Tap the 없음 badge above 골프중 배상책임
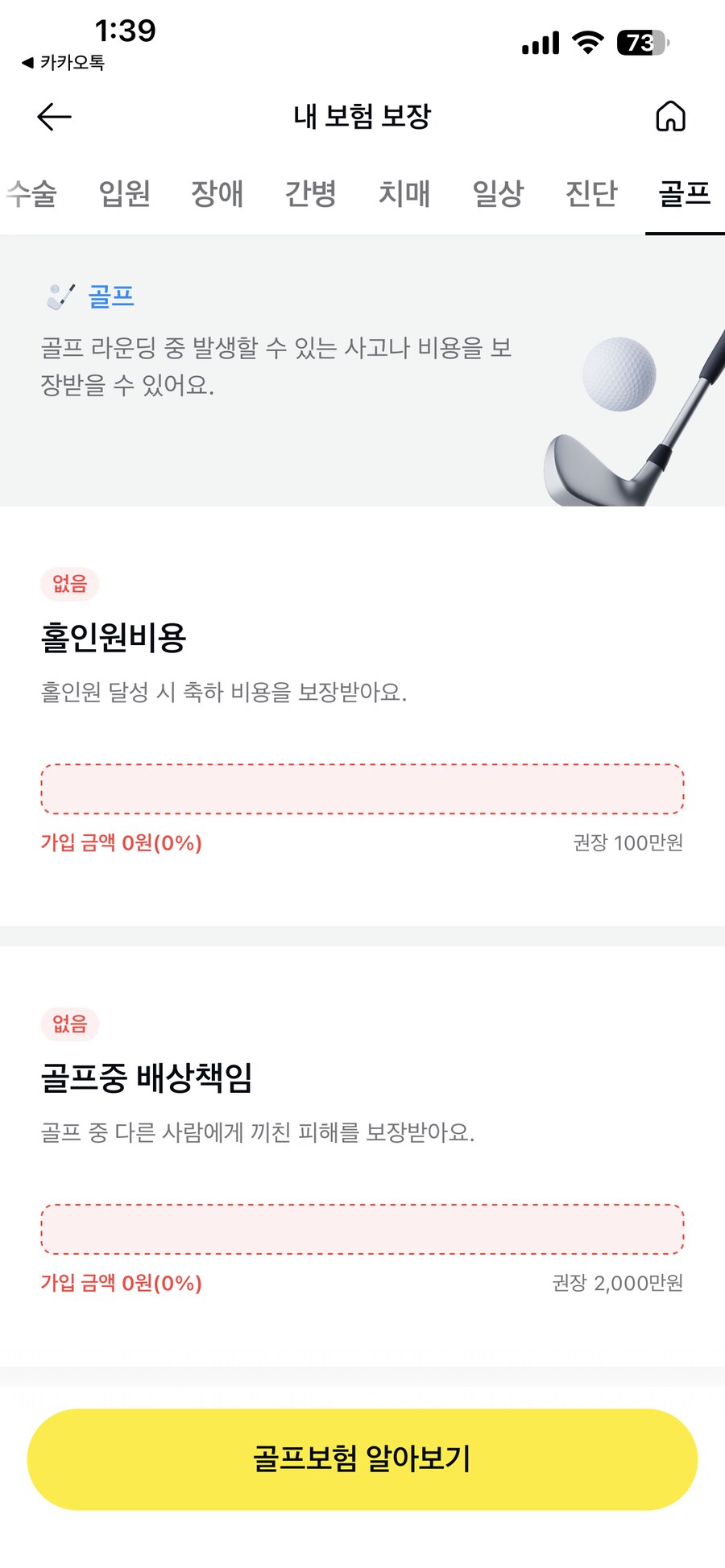 (x=68, y=1024)
